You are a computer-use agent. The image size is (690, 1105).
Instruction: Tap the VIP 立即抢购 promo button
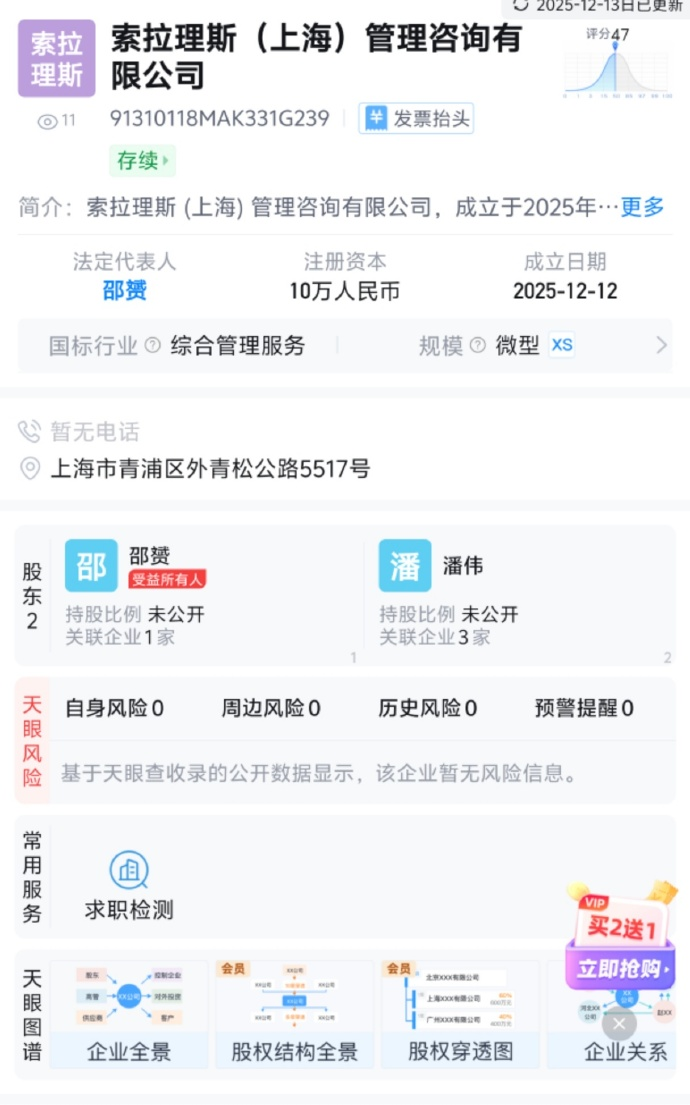pos(620,968)
